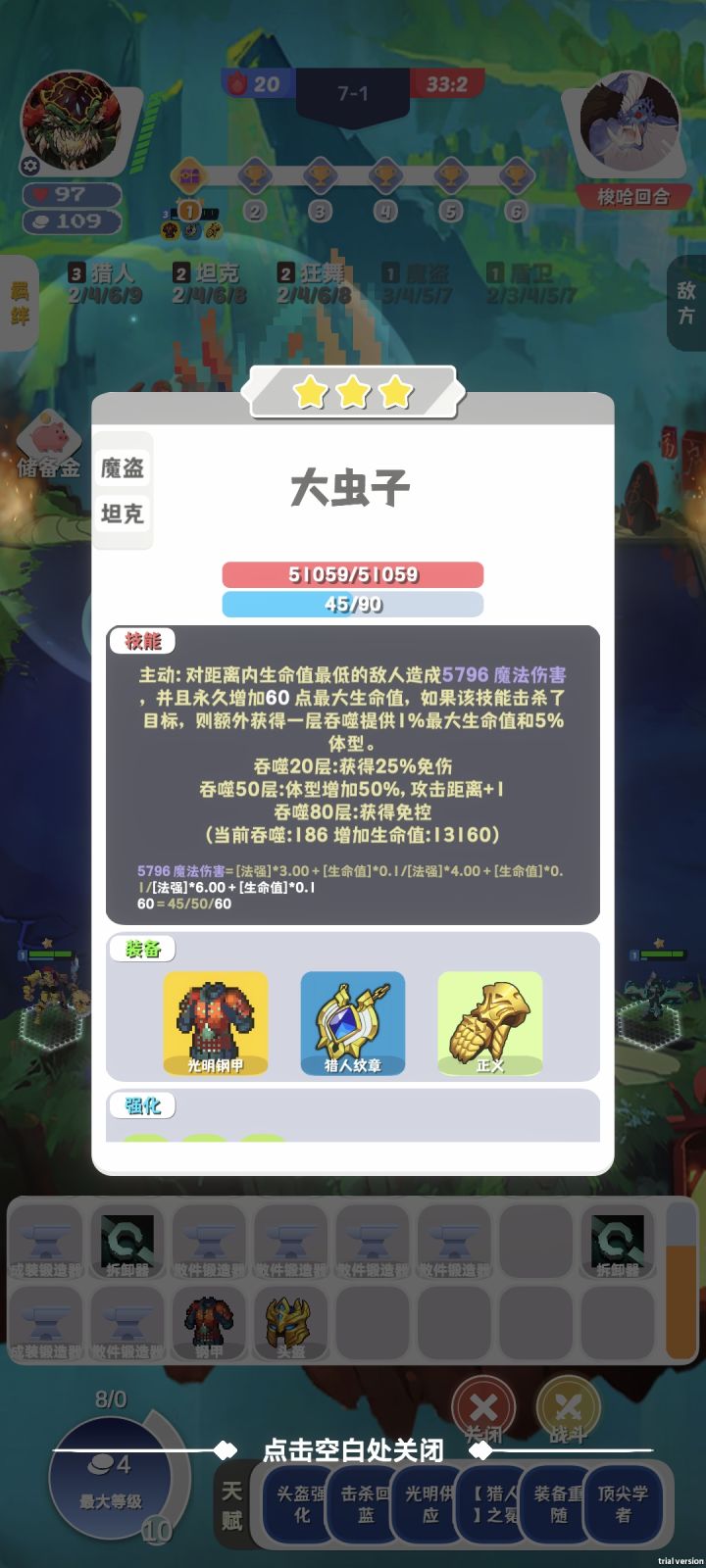Select the 钢甲 armor in the inventory row

click(207, 1323)
